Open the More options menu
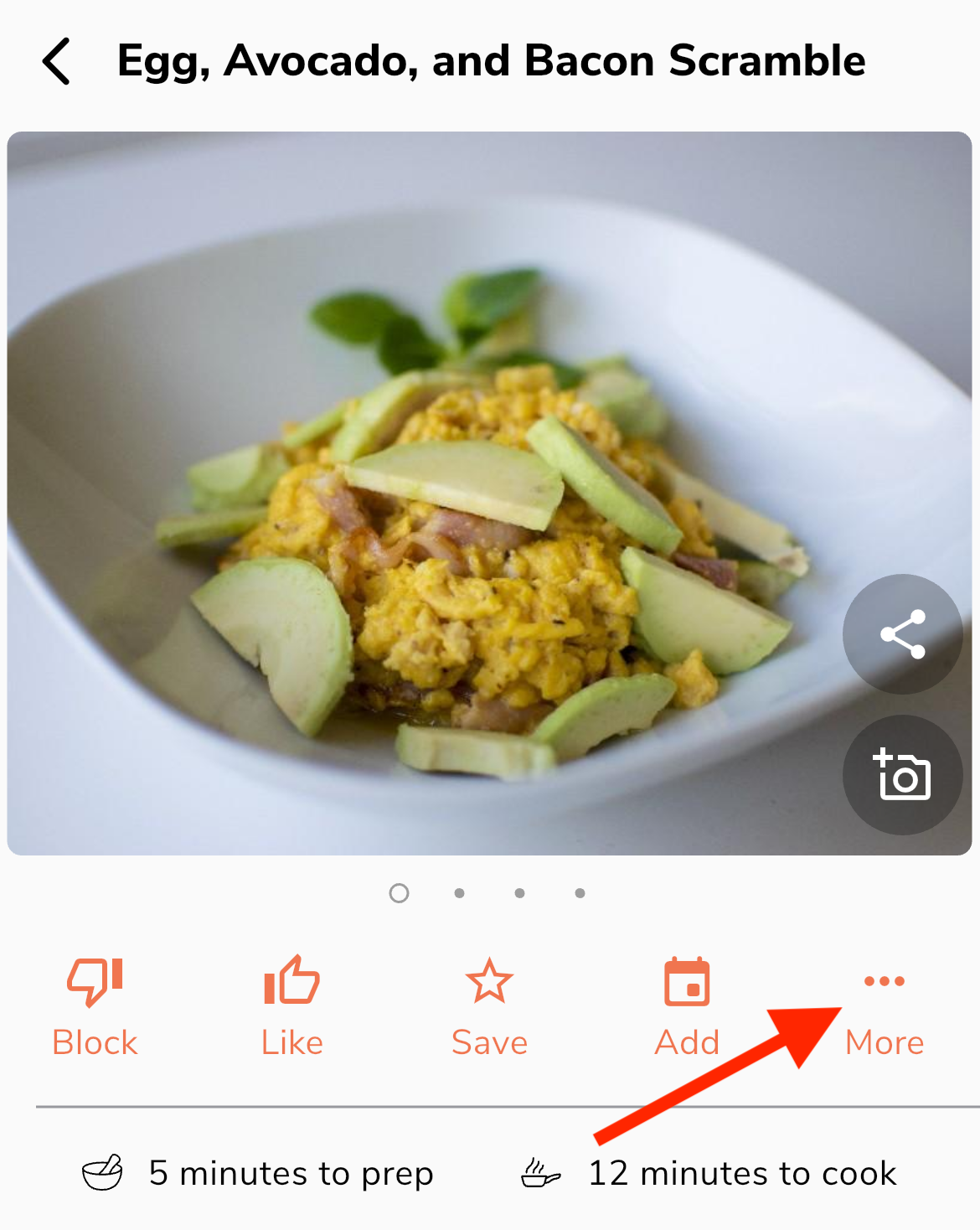Screen dimensions: 980x1230 [885, 1005]
